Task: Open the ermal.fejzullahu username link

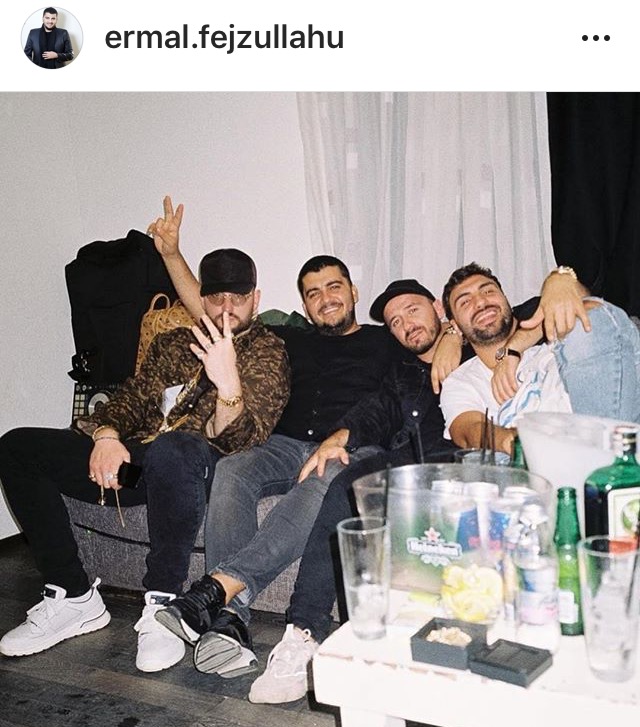Action: point(224,38)
